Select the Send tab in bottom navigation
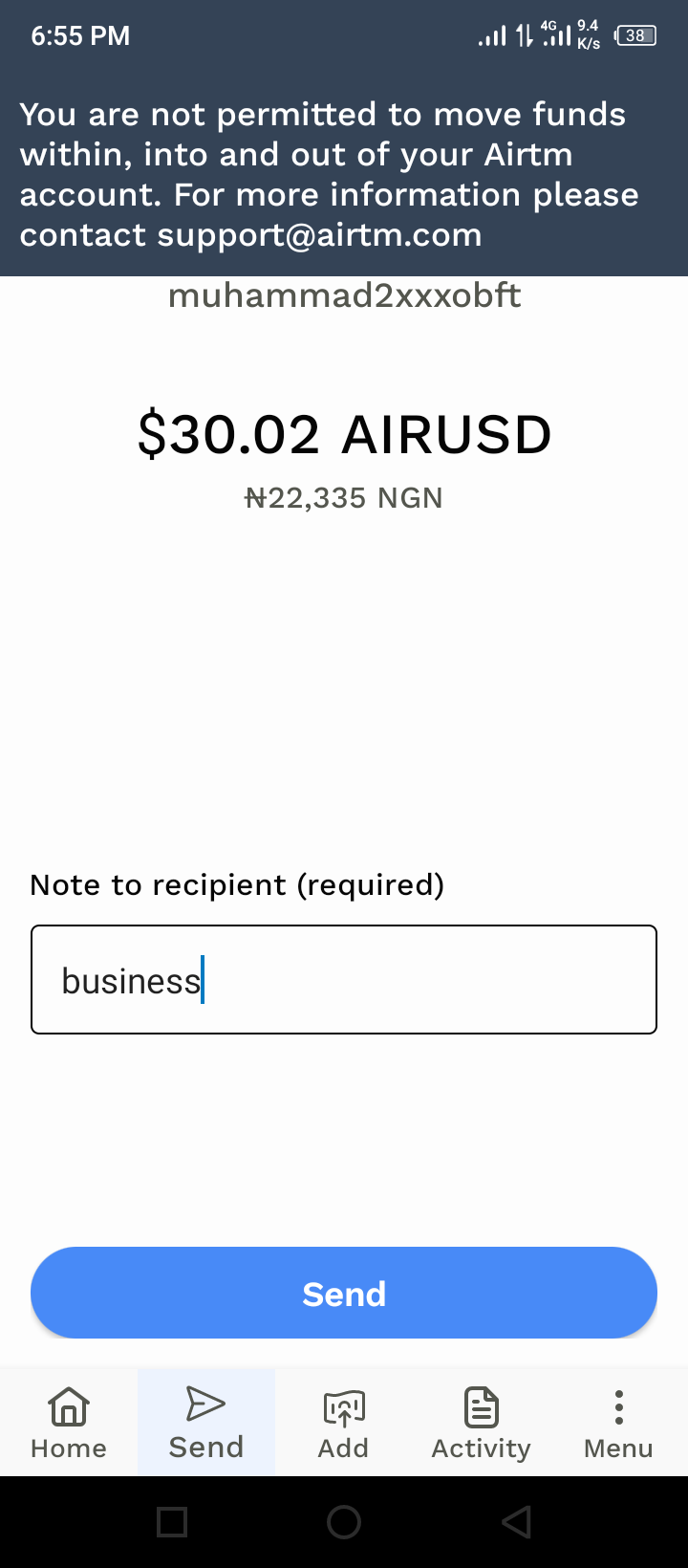The image size is (688, 1568). (x=206, y=1423)
